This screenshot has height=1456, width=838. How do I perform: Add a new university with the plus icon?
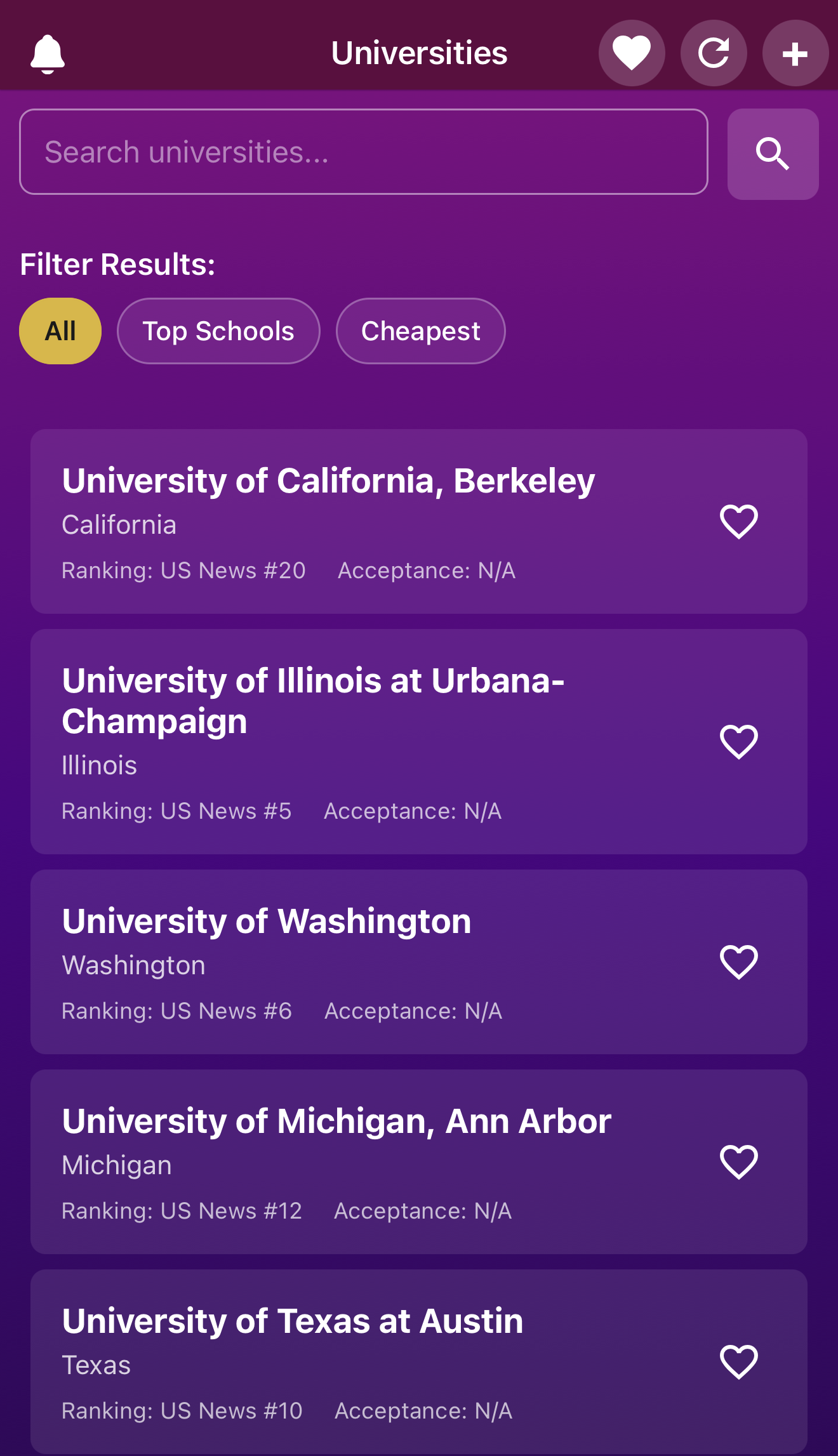pyautogui.click(x=795, y=53)
